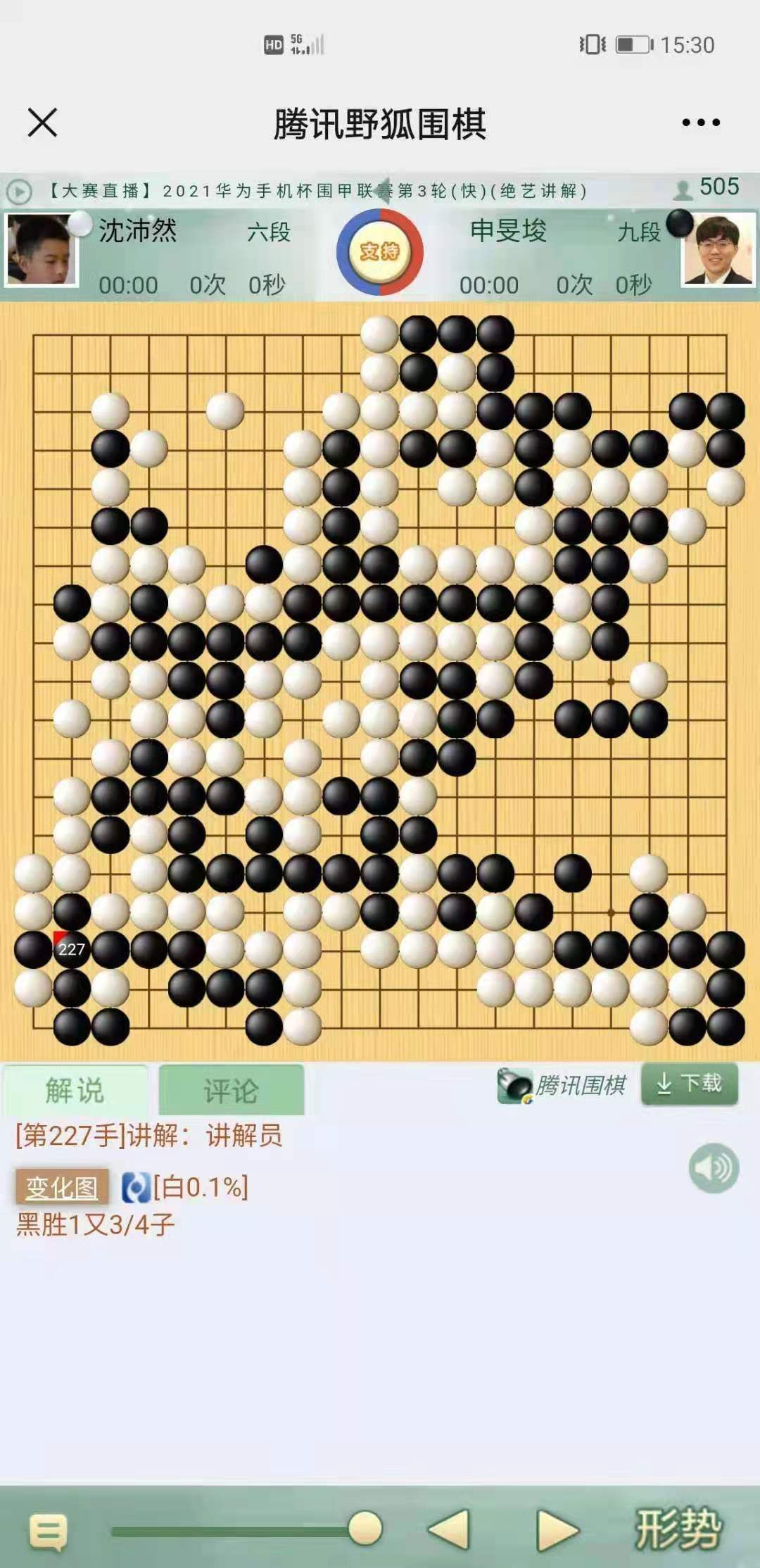Tap the move progress slider knob
The image size is (760, 1568).
[x=365, y=1529]
